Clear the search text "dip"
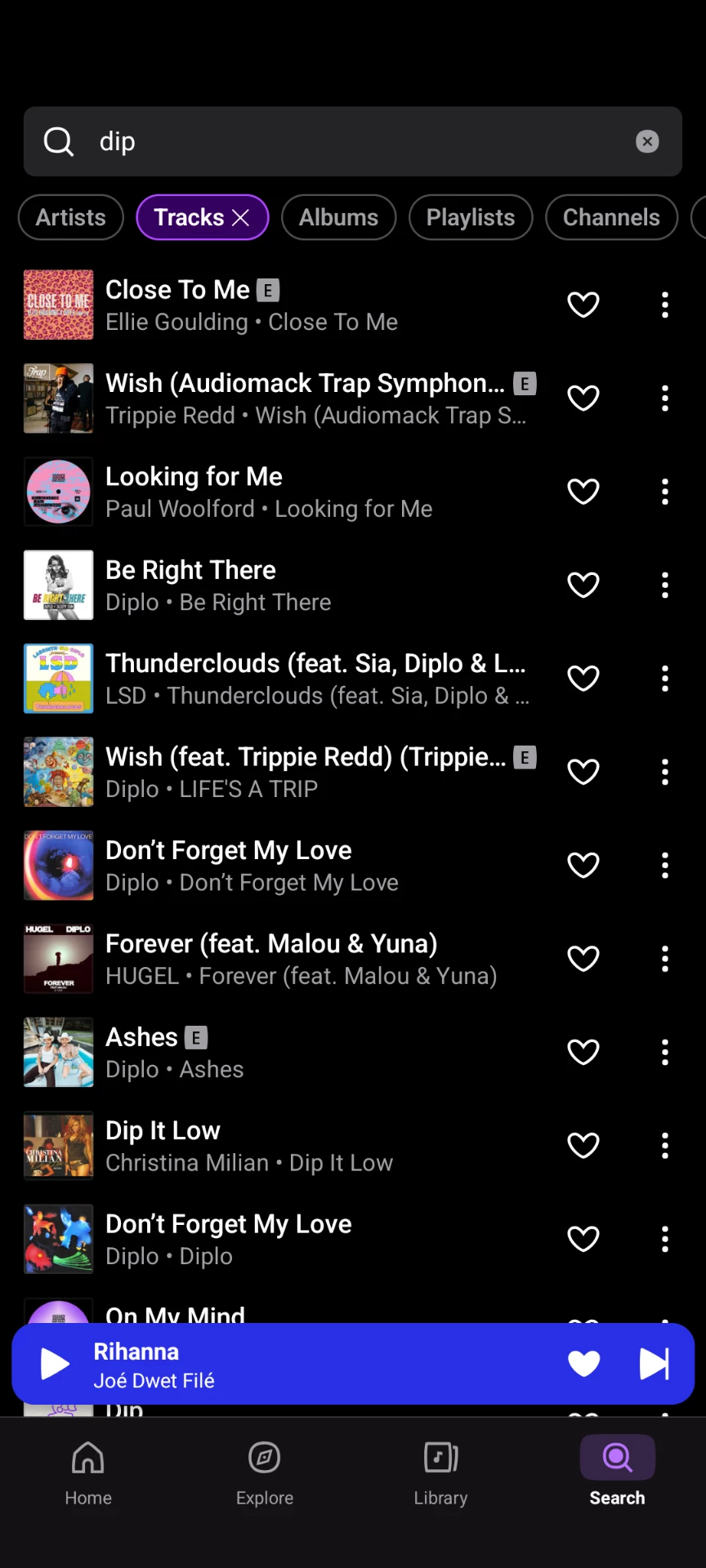The image size is (706, 1568). (647, 141)
